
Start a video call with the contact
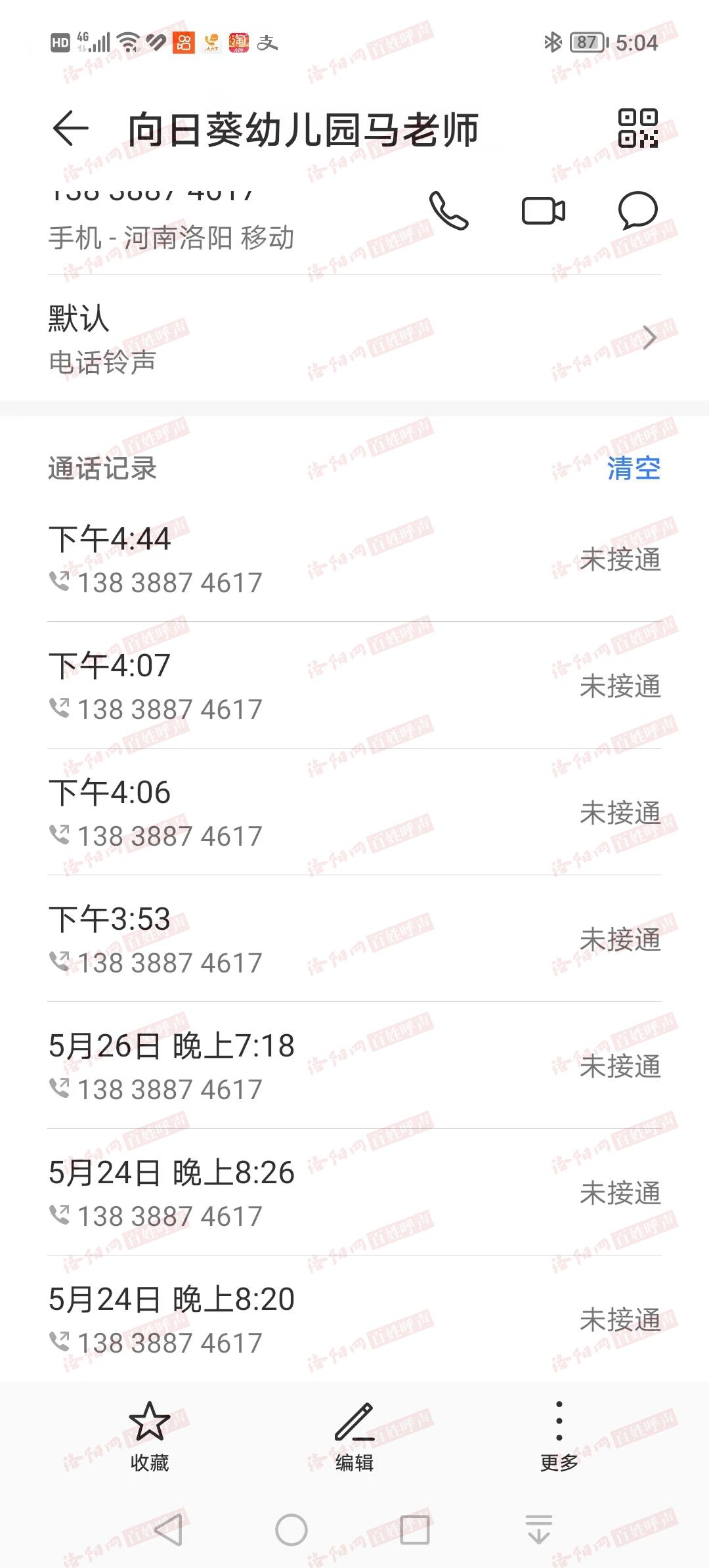click(543, 211)
